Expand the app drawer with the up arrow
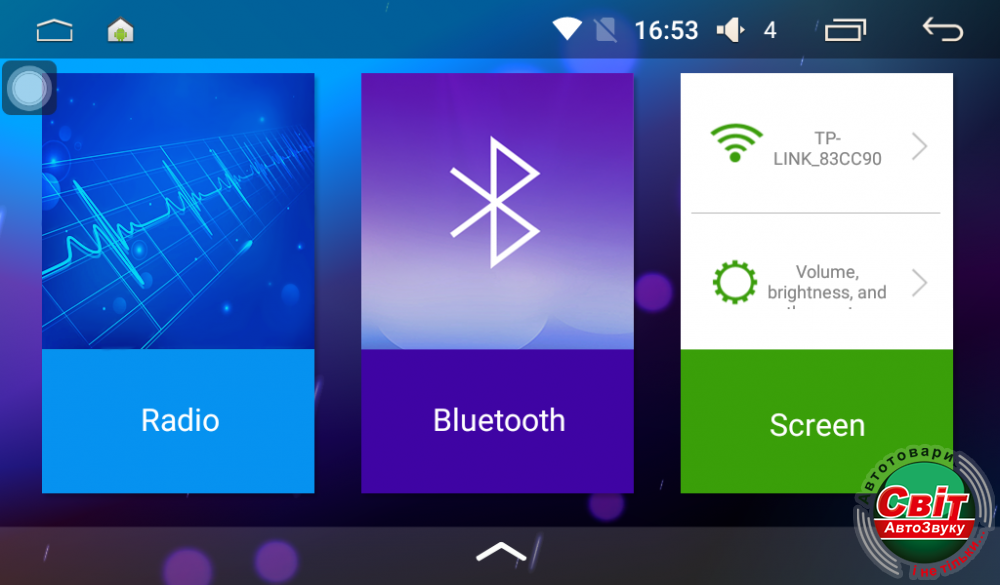This screenshot has height=585, width=1000. (500, 551)
